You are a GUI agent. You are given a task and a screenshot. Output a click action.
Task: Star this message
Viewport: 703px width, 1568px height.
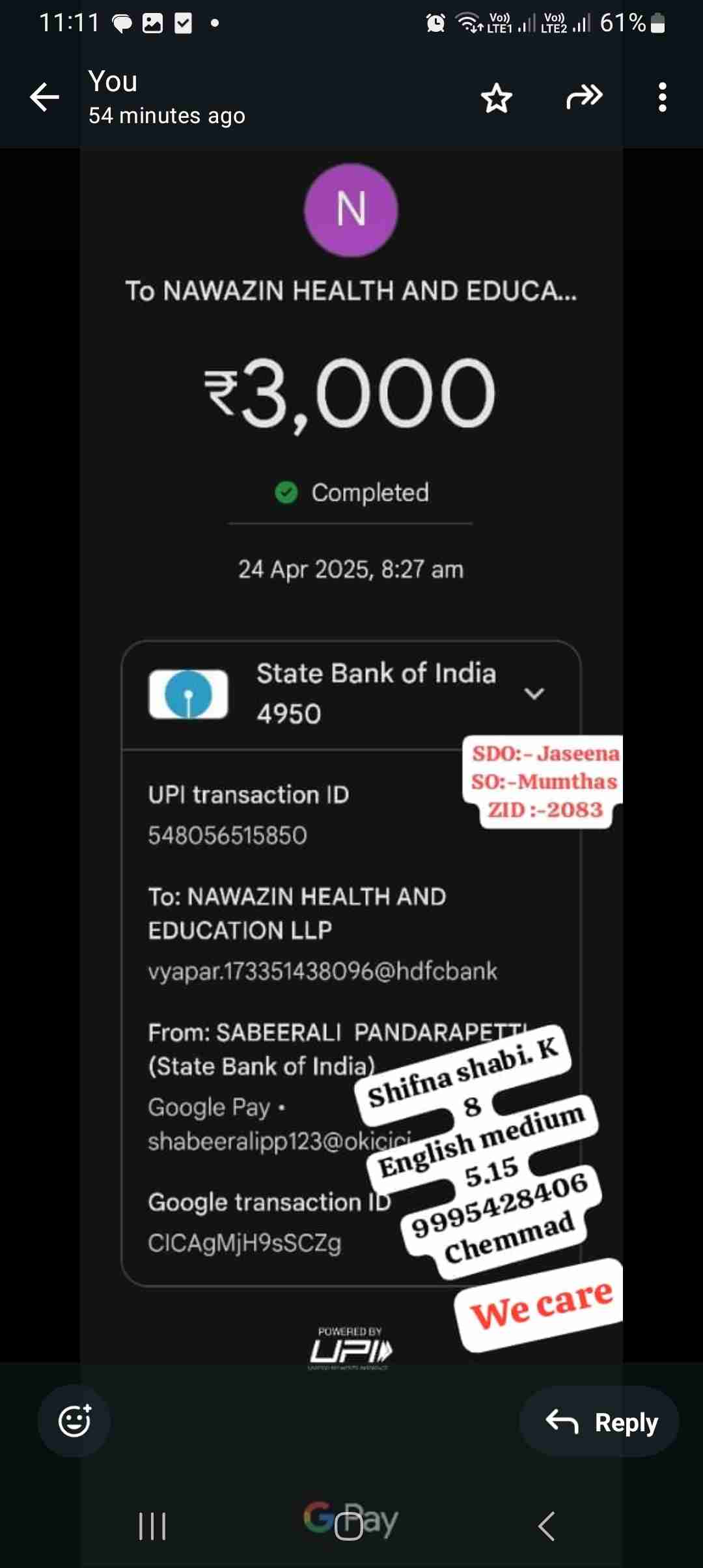point(497,98)
